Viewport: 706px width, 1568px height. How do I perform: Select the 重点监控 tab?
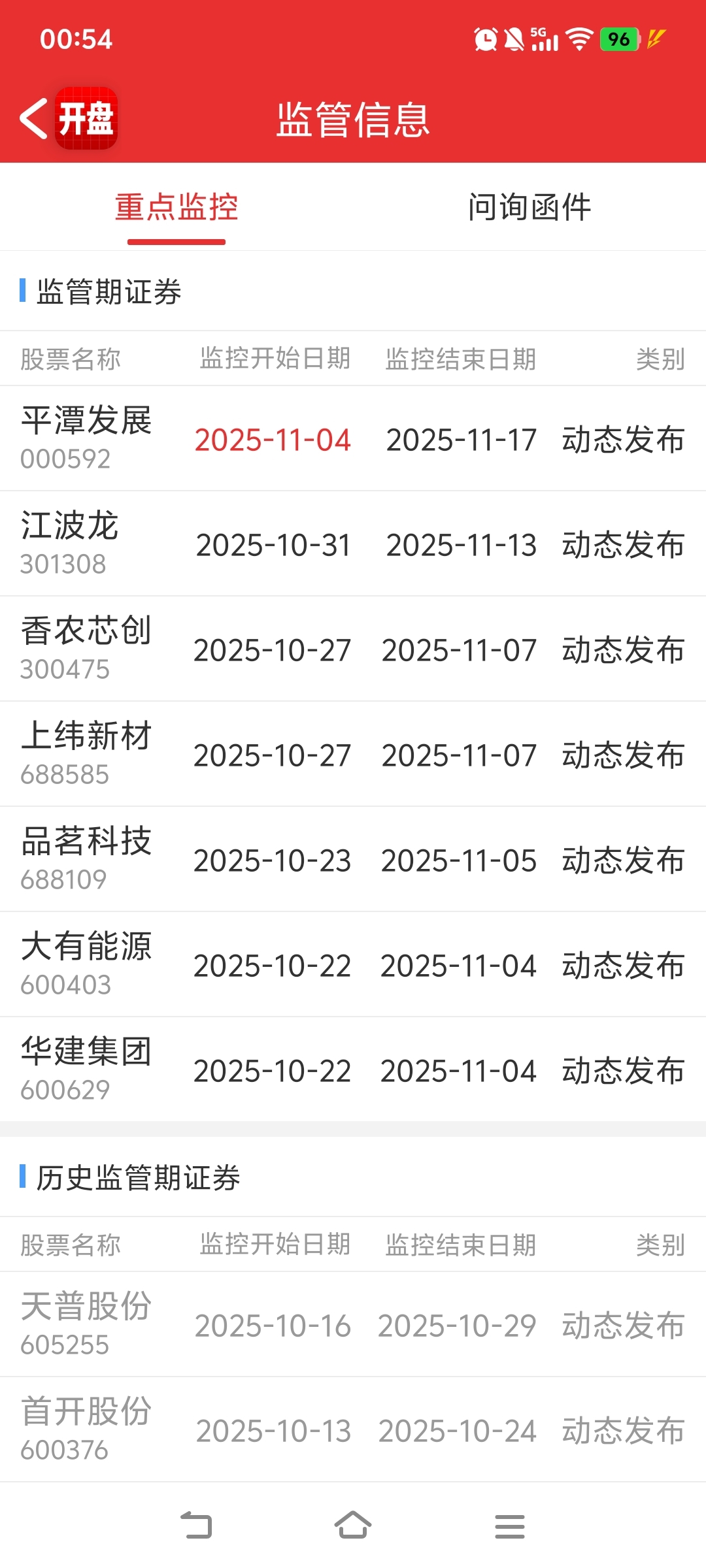click(176, 208)
